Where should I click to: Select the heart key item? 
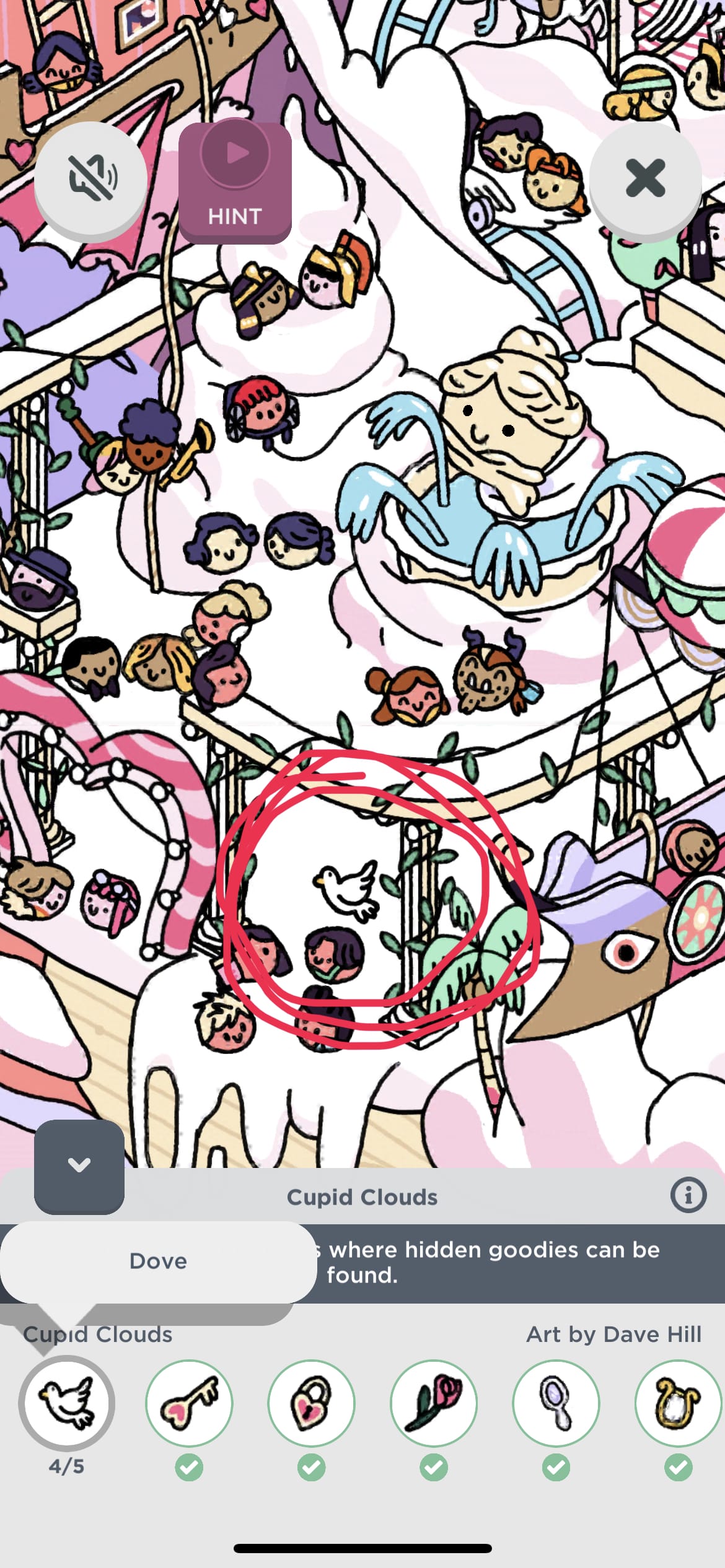[x=189, y=1403]
